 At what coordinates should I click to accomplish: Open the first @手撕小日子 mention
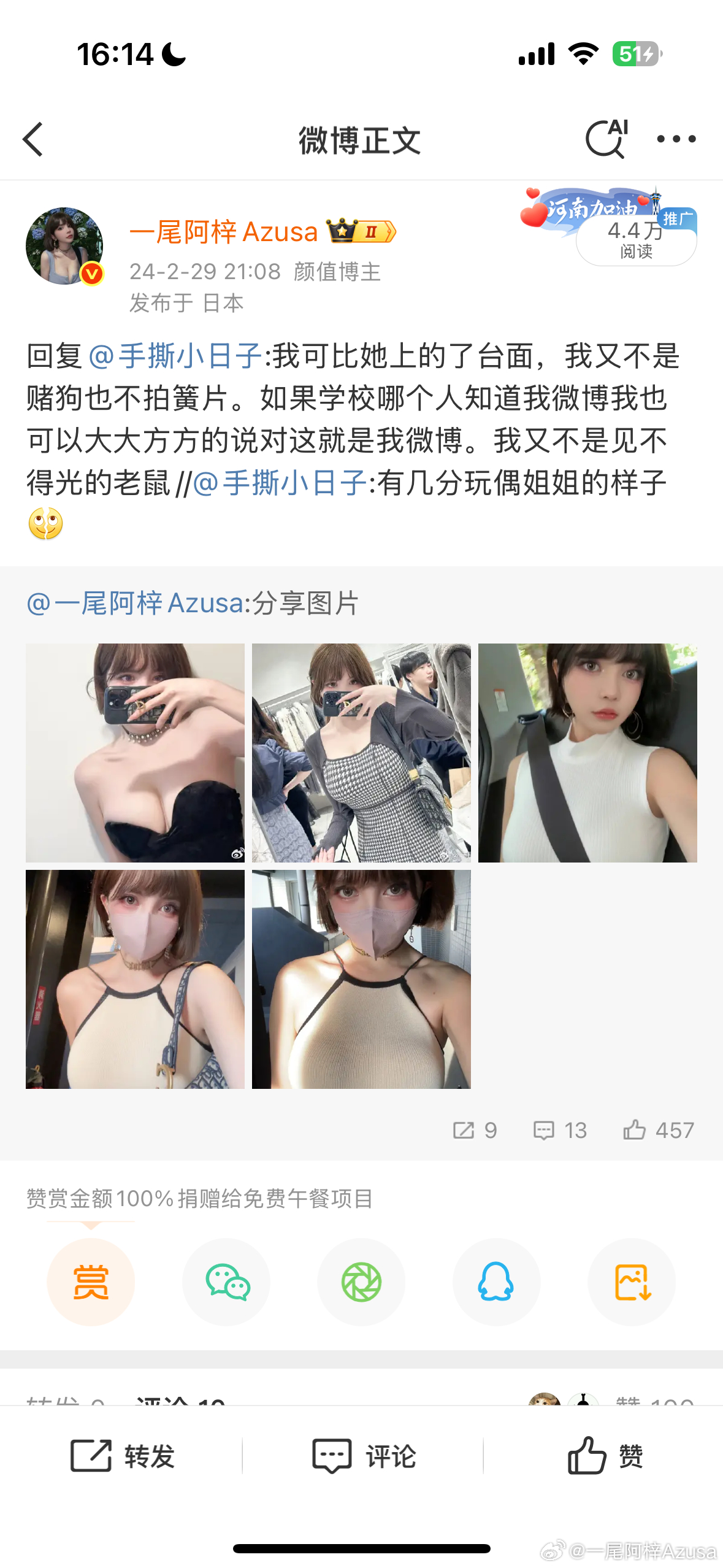point(175,356)
